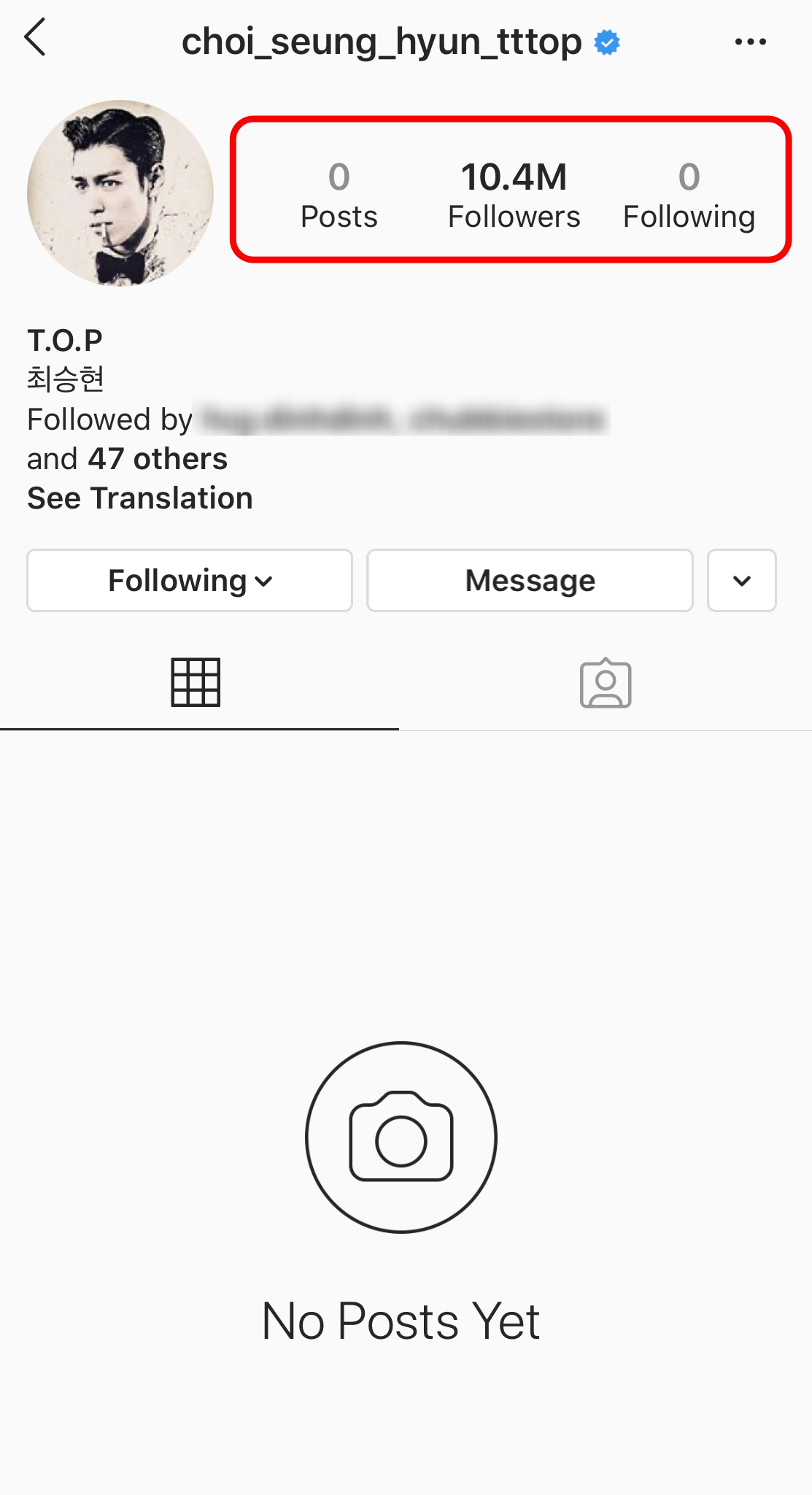Go back using the top-left arrow
Viewport: 812px width, 1495px height.
(x=35, y=38)
